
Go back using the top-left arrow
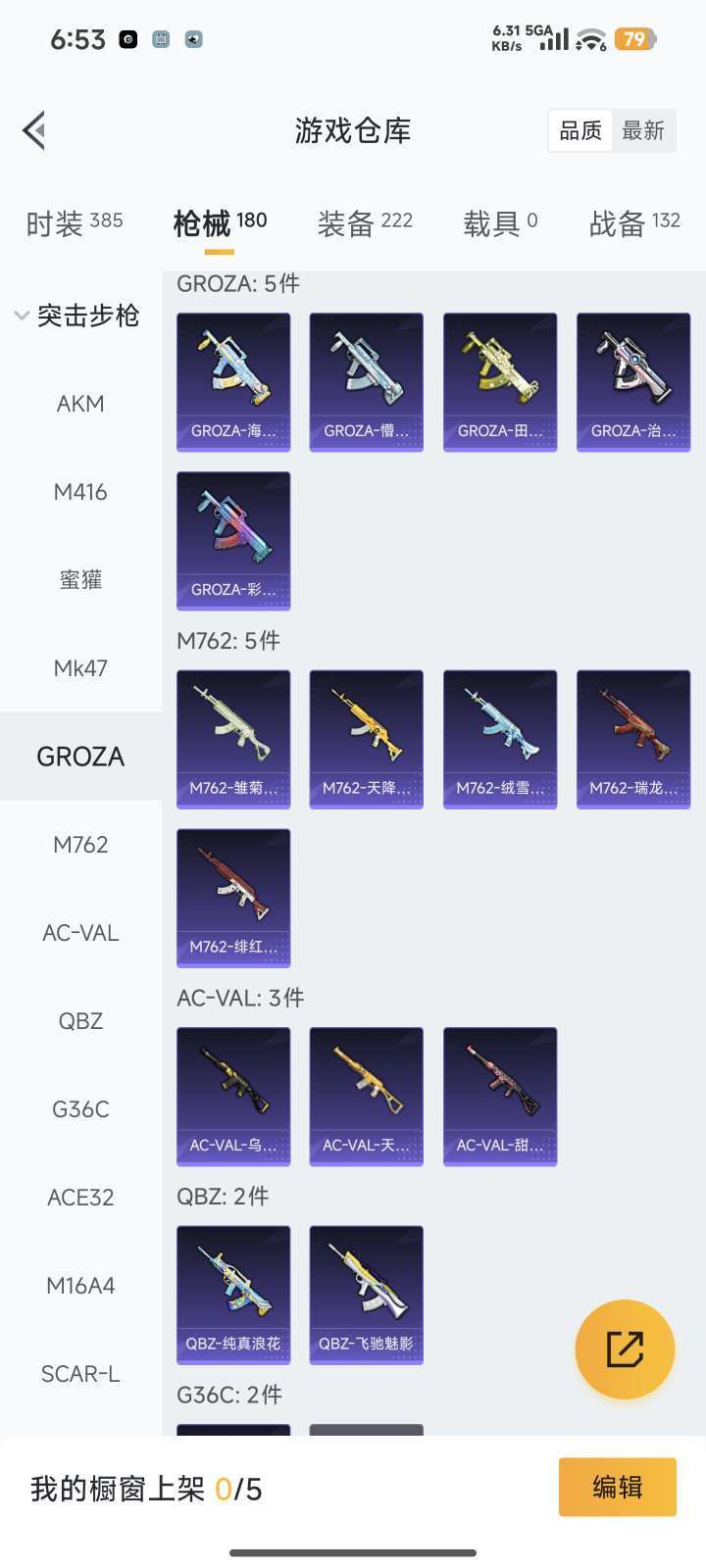click(35, 130)
